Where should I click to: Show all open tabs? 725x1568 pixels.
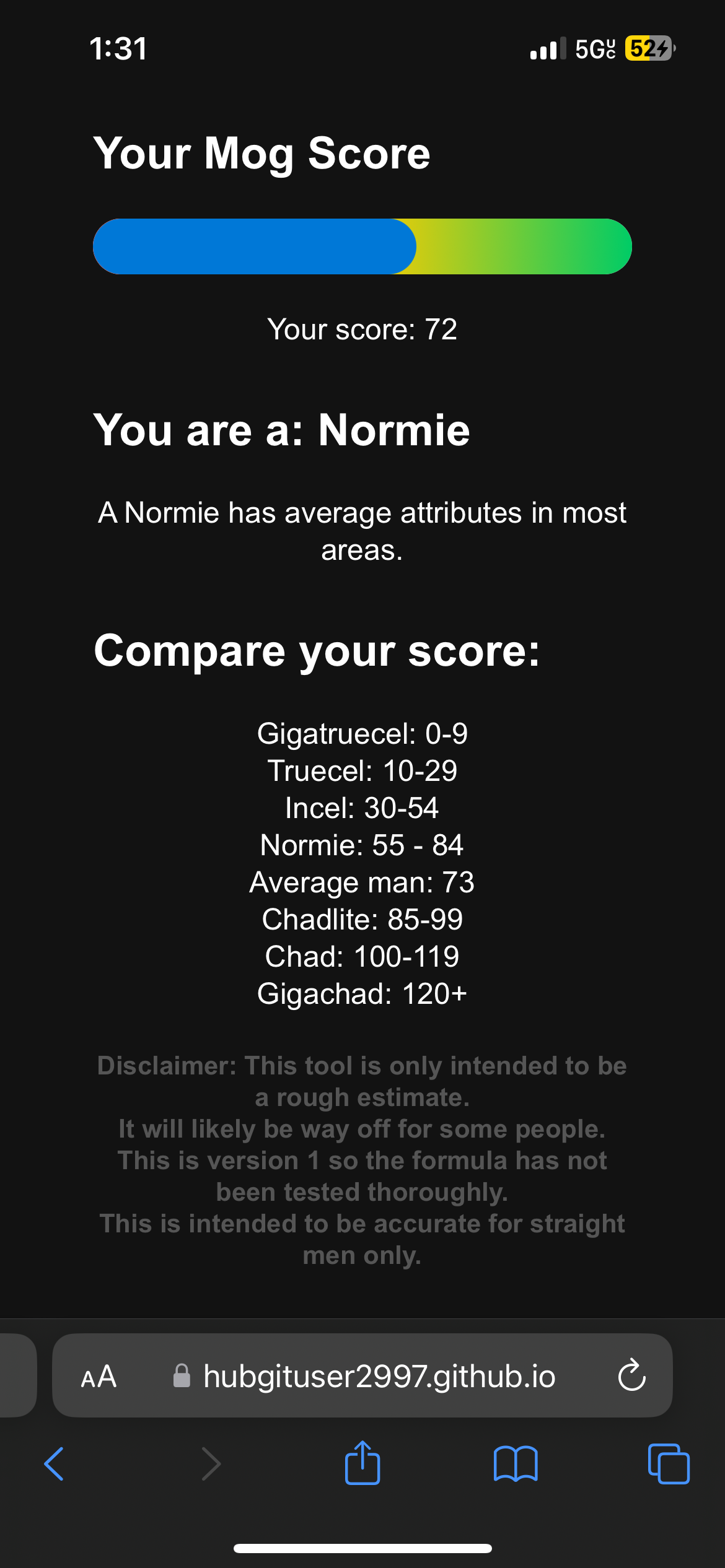668,1464
